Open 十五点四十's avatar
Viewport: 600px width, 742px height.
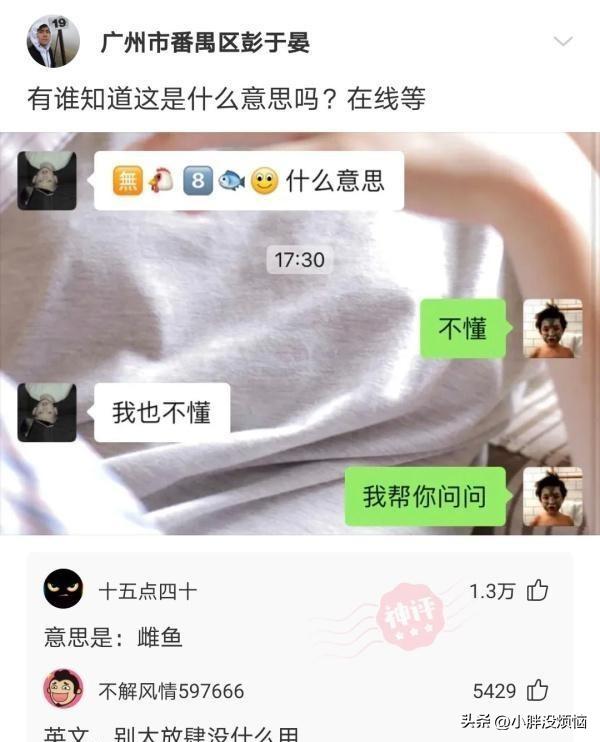click(x=63, y=589)
